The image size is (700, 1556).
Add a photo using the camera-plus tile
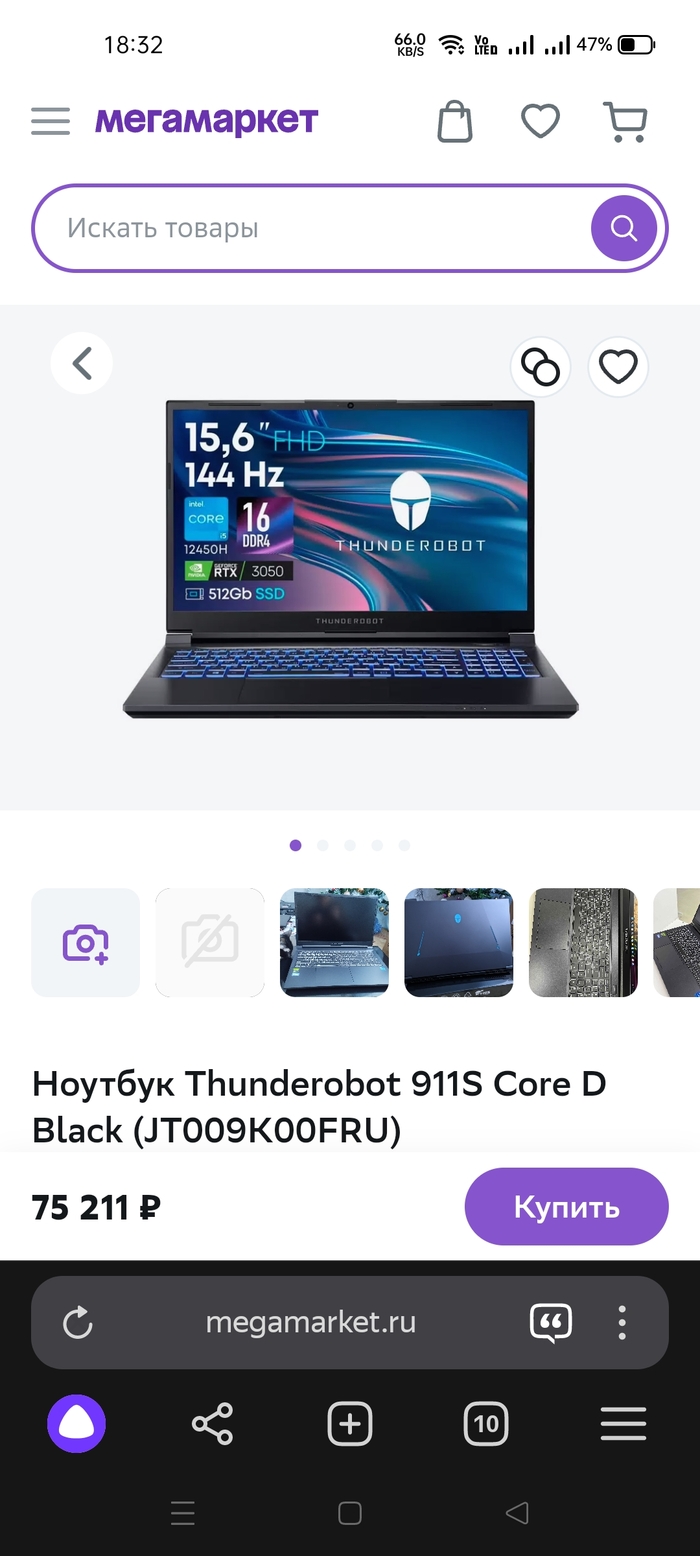point(86,942)
